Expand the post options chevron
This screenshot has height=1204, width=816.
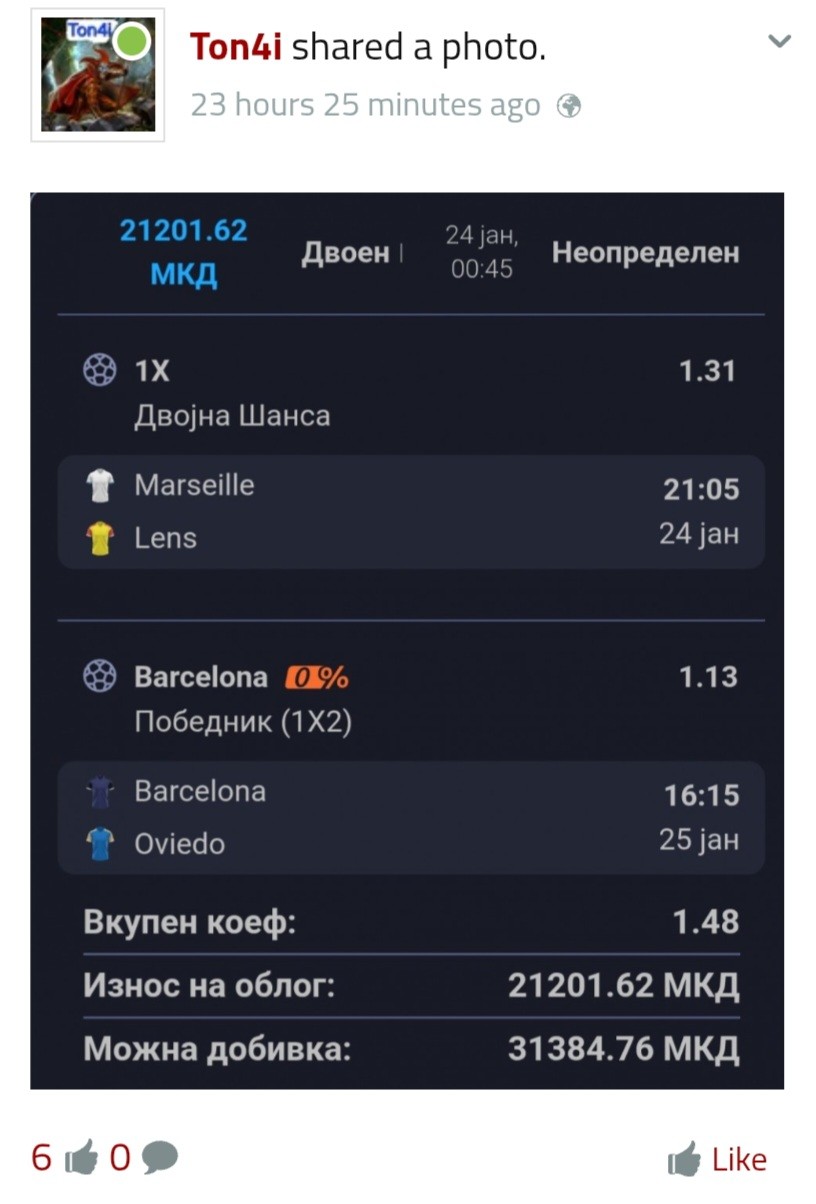779,42
